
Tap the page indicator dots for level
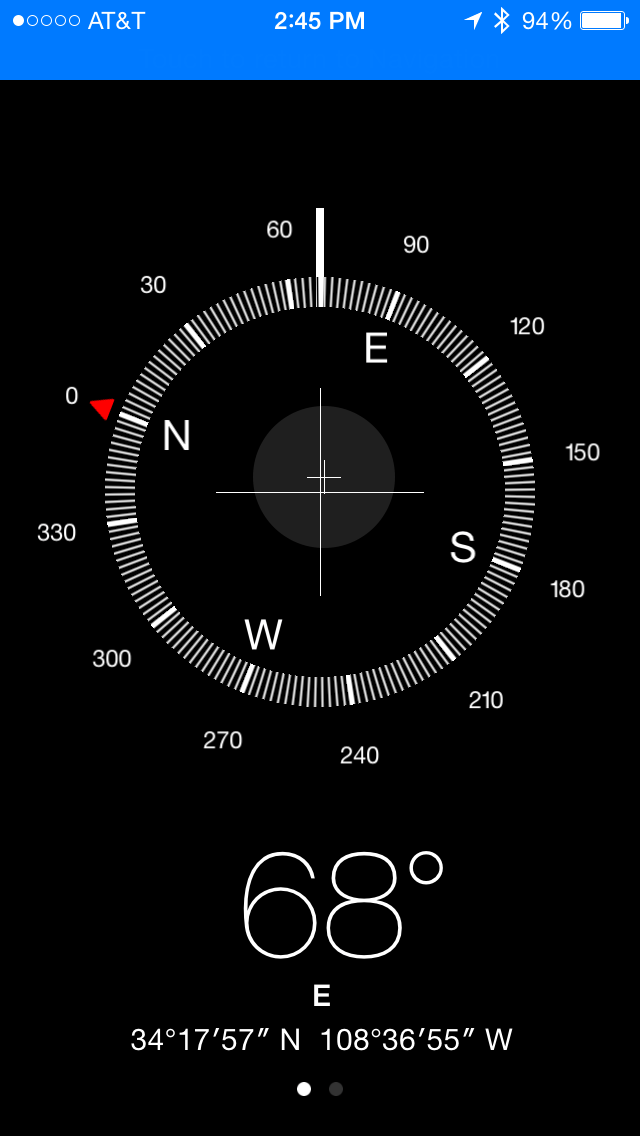click(335, 1089)
